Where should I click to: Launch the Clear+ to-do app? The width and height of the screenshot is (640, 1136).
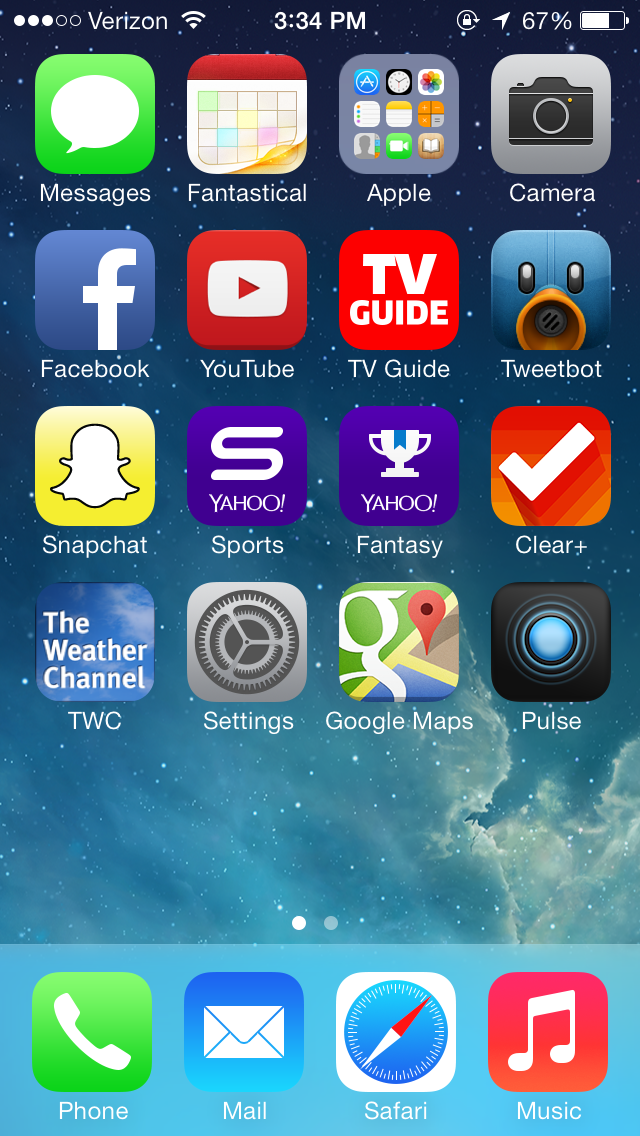(551, 466)
